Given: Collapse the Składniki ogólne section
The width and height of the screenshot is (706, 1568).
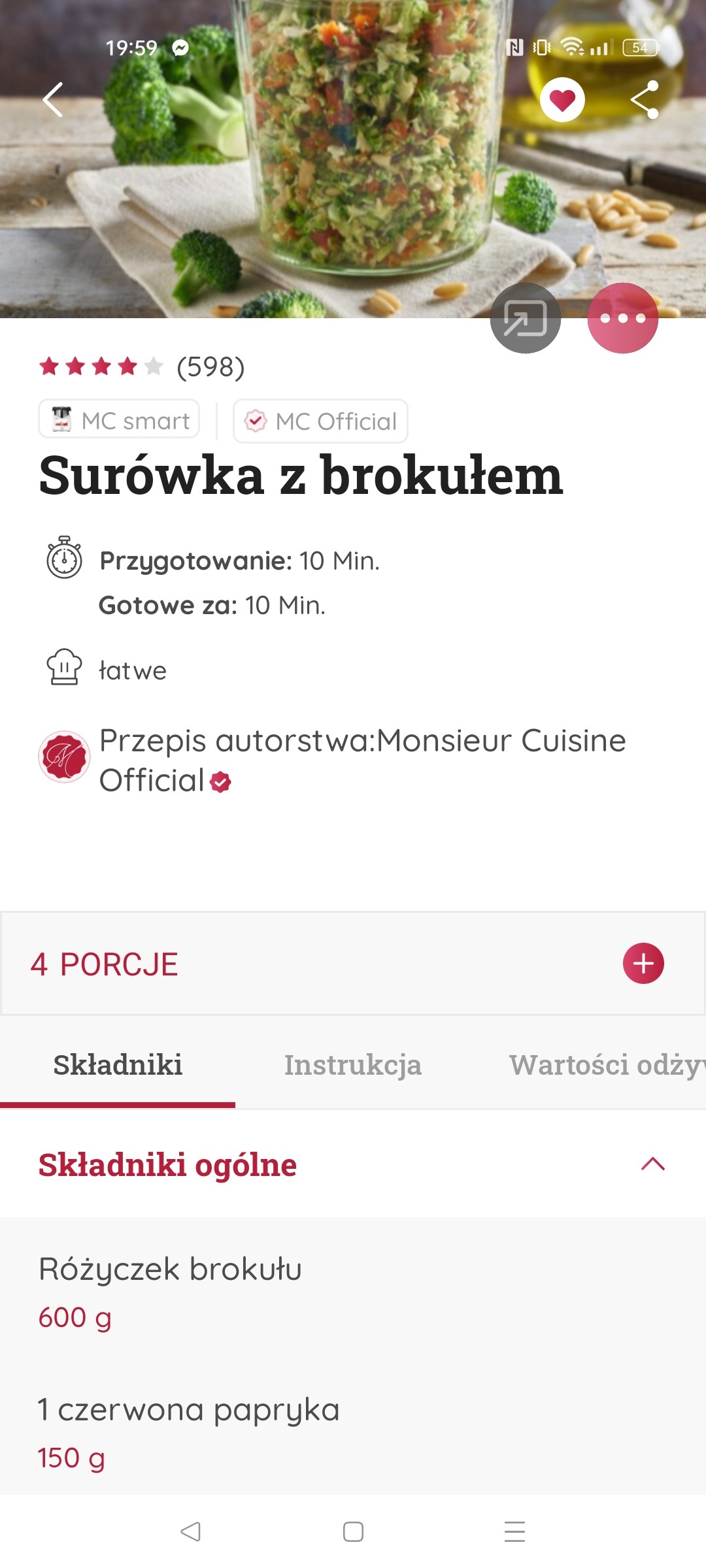Looking at the screenshot, I should point(652,1164).
